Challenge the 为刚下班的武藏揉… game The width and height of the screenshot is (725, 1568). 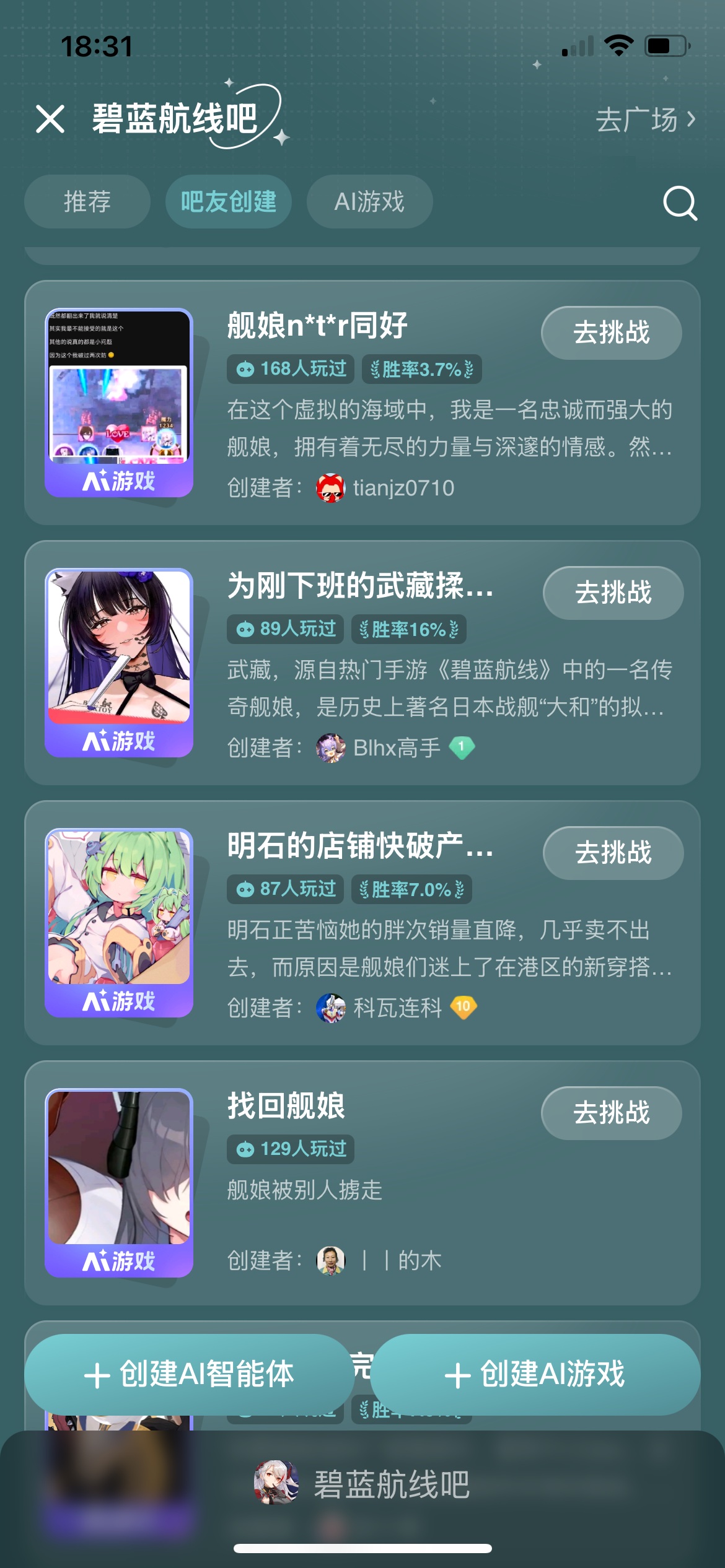(613, 593)
